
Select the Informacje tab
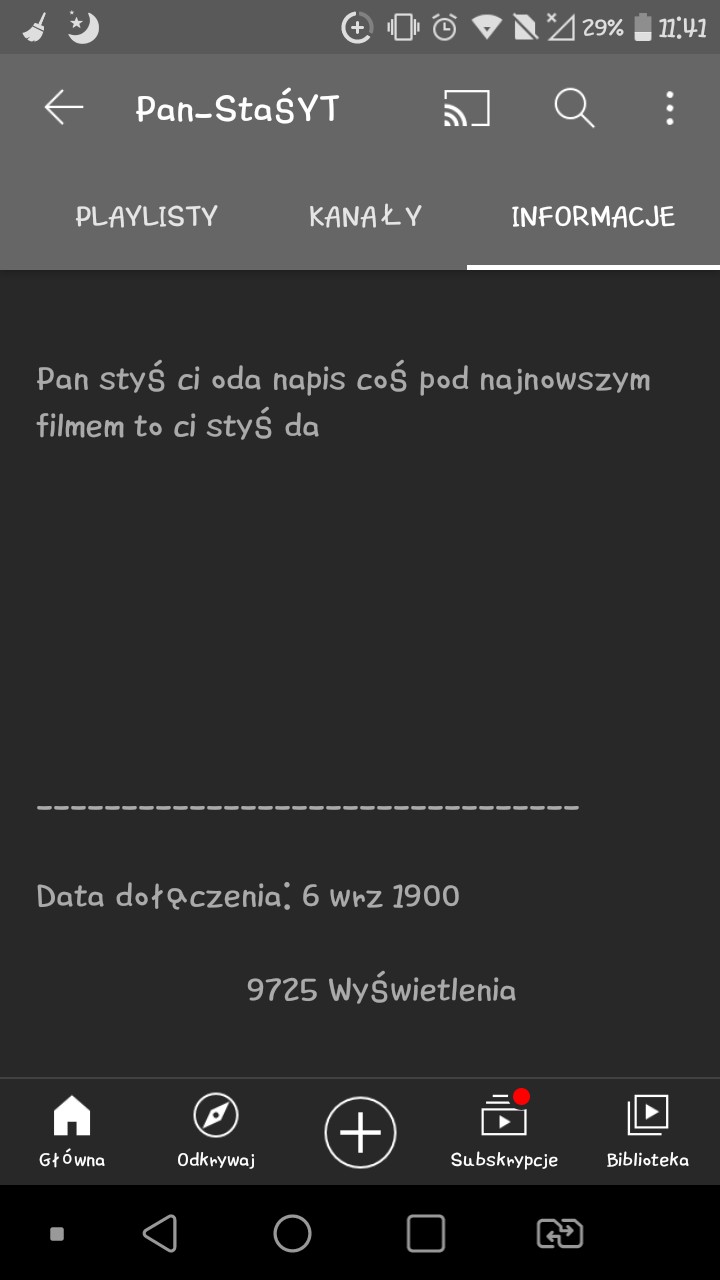pos(593,216)
